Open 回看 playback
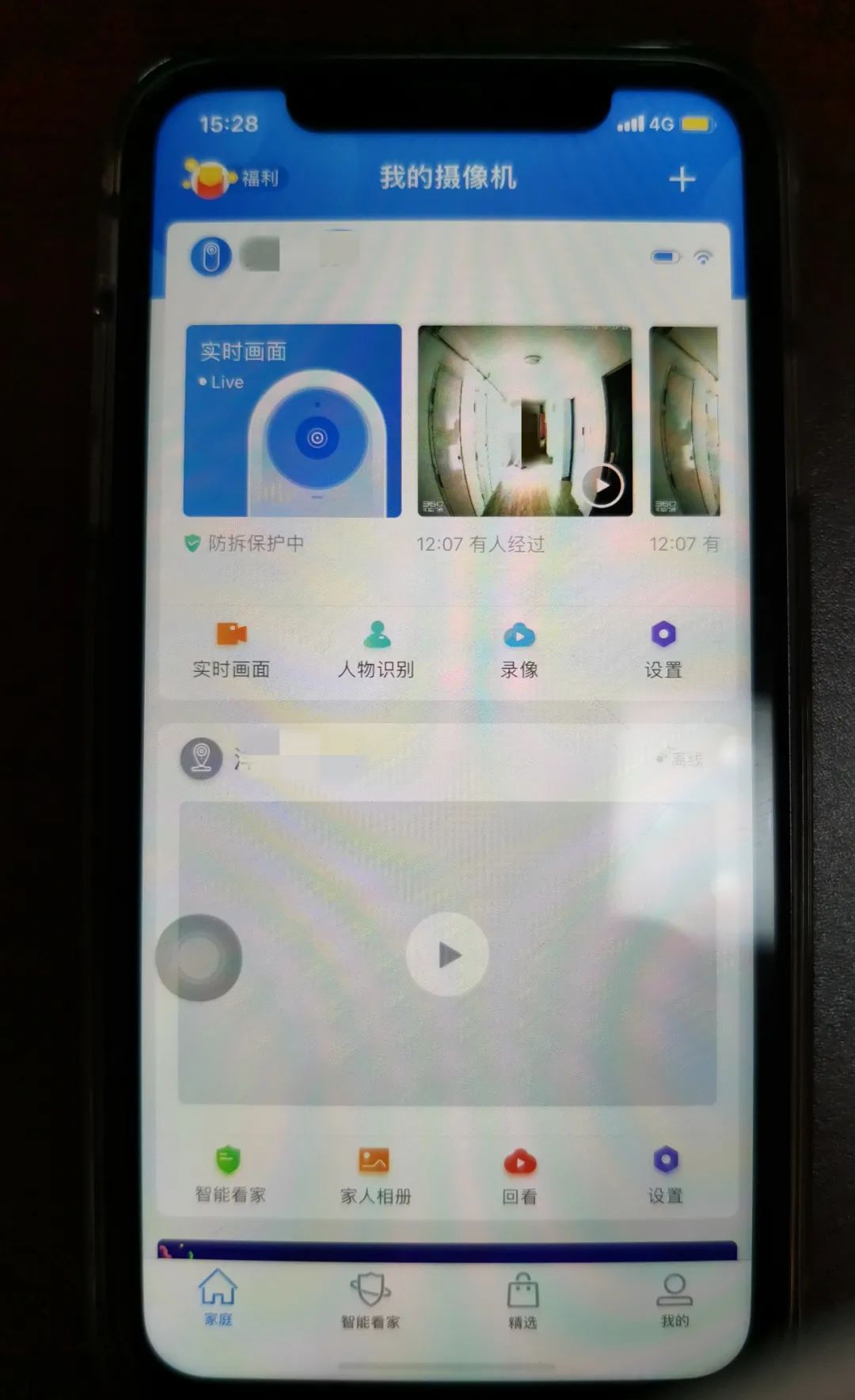 (520, 1176)
